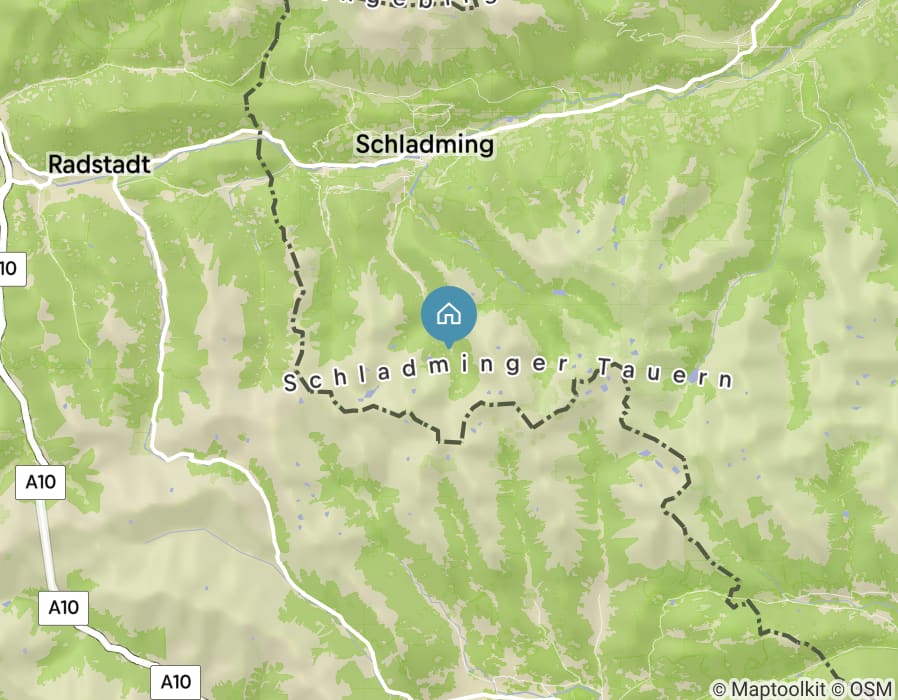
Task: Open the OSM attribution link
Action: (x=870, y=689)
